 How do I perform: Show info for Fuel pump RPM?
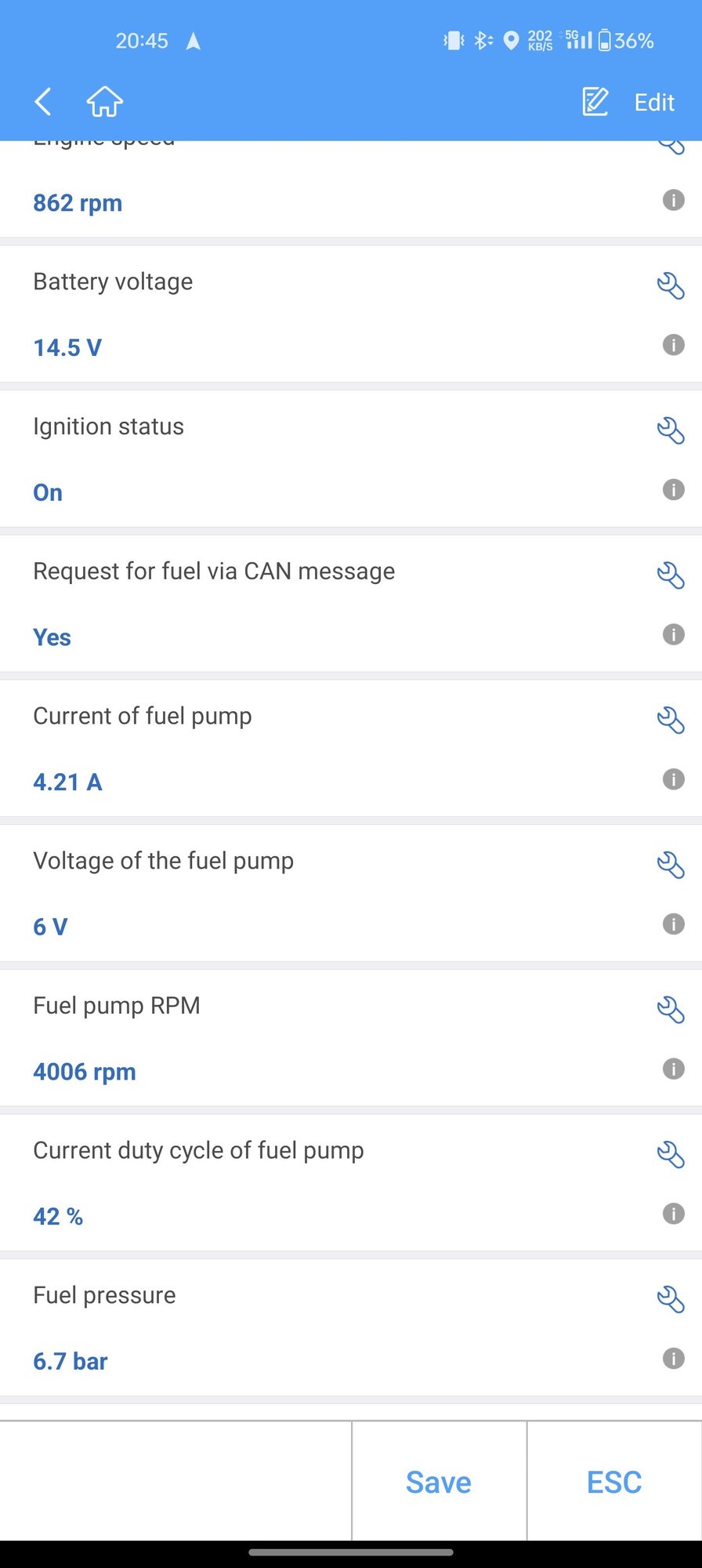[674, 1069]
